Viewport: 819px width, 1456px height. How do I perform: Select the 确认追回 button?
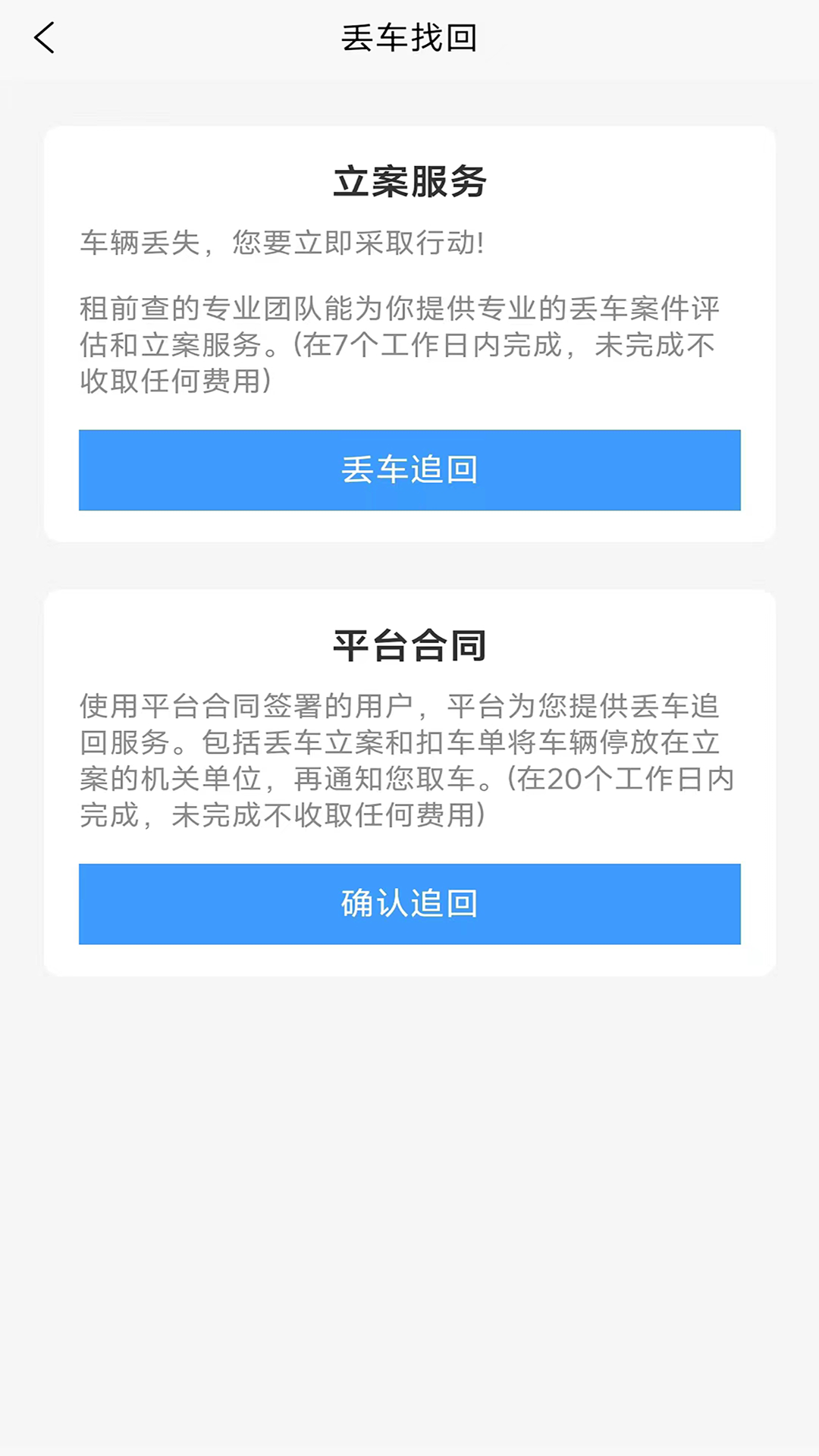409,904
